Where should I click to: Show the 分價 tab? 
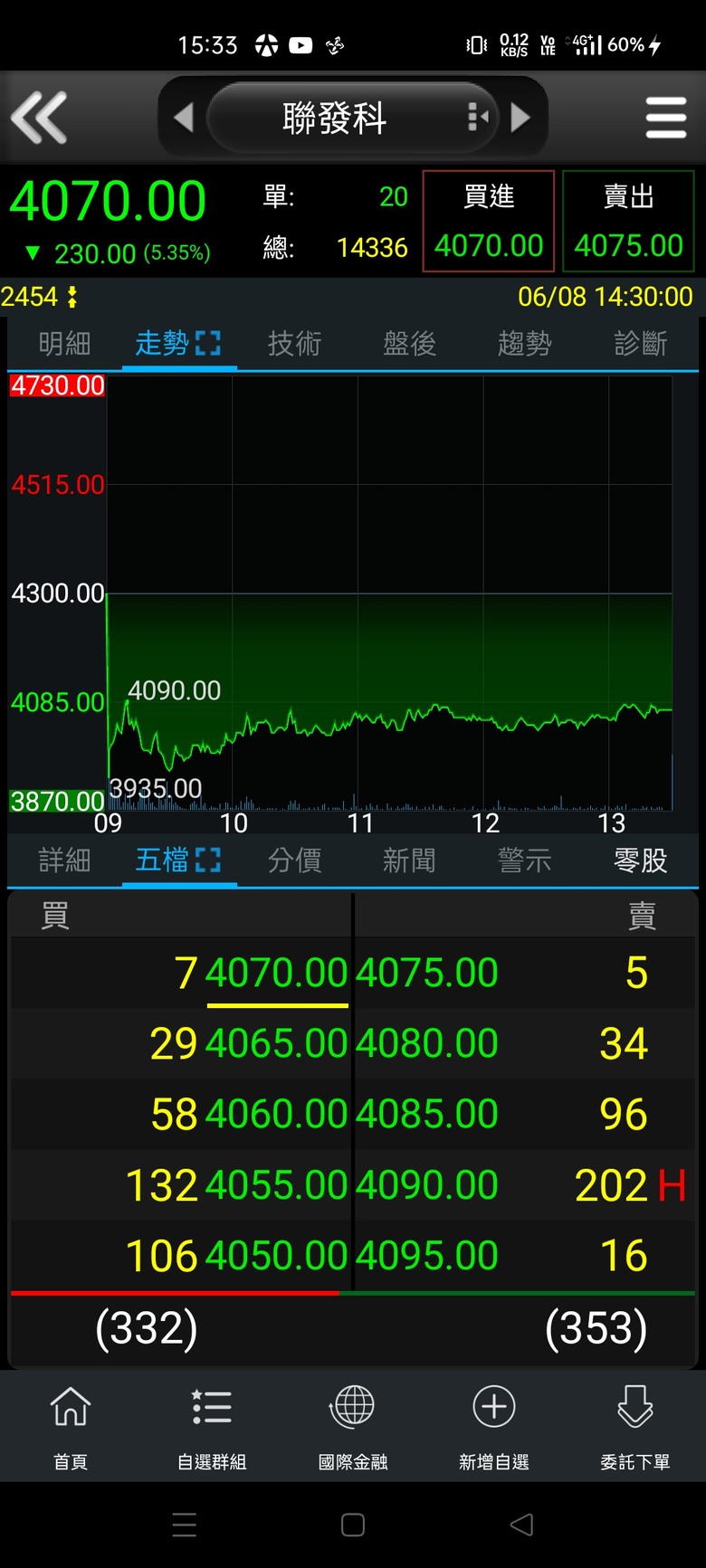(x=294, y=860)
